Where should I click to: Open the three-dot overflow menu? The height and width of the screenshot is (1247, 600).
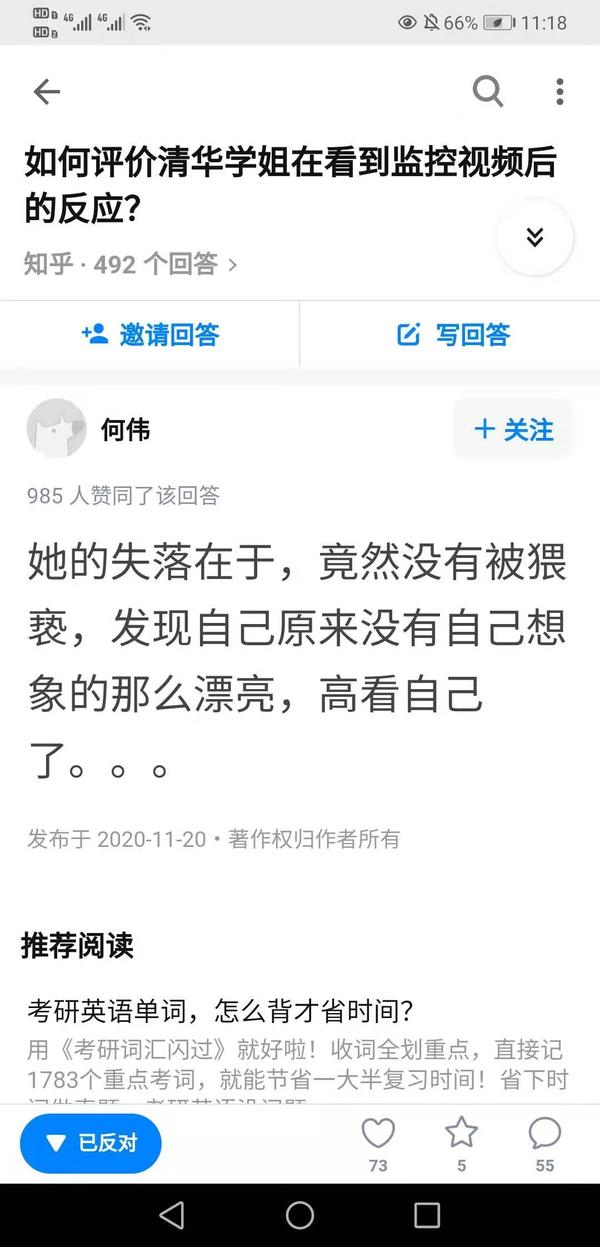pos(559,92)
